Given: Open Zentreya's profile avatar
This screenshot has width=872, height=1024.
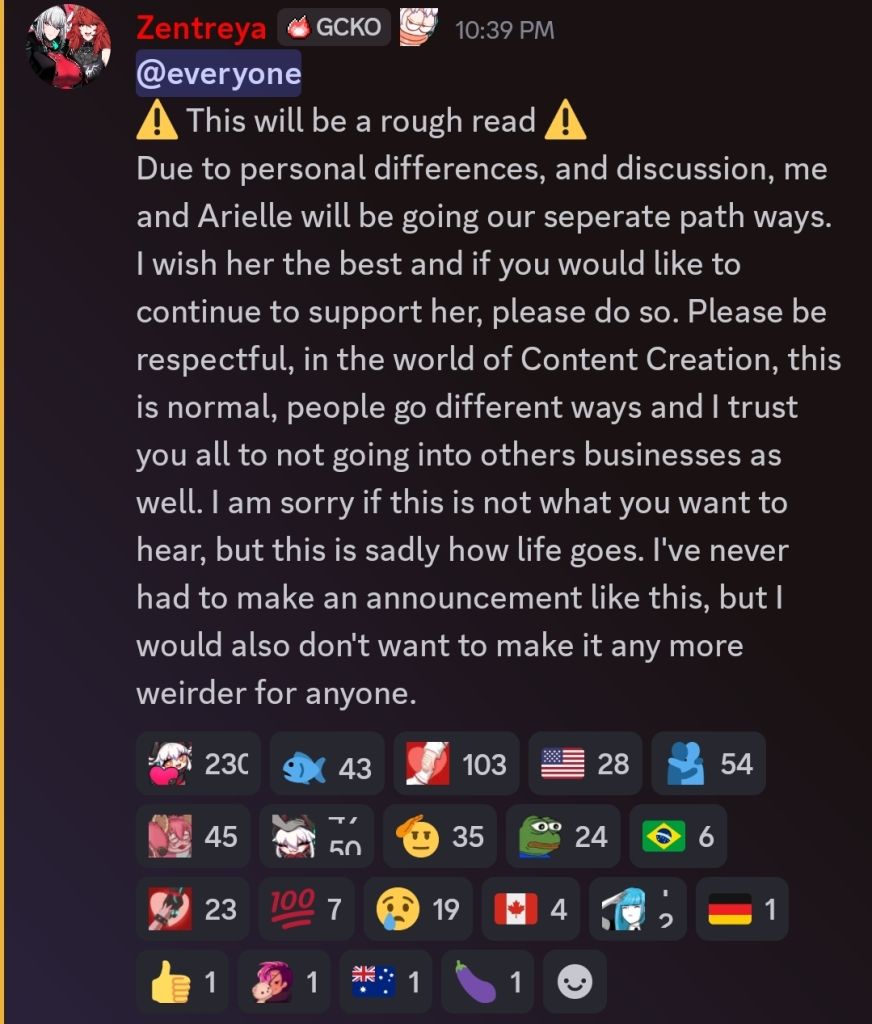Looking at the screenshot, I should [69, 48].
